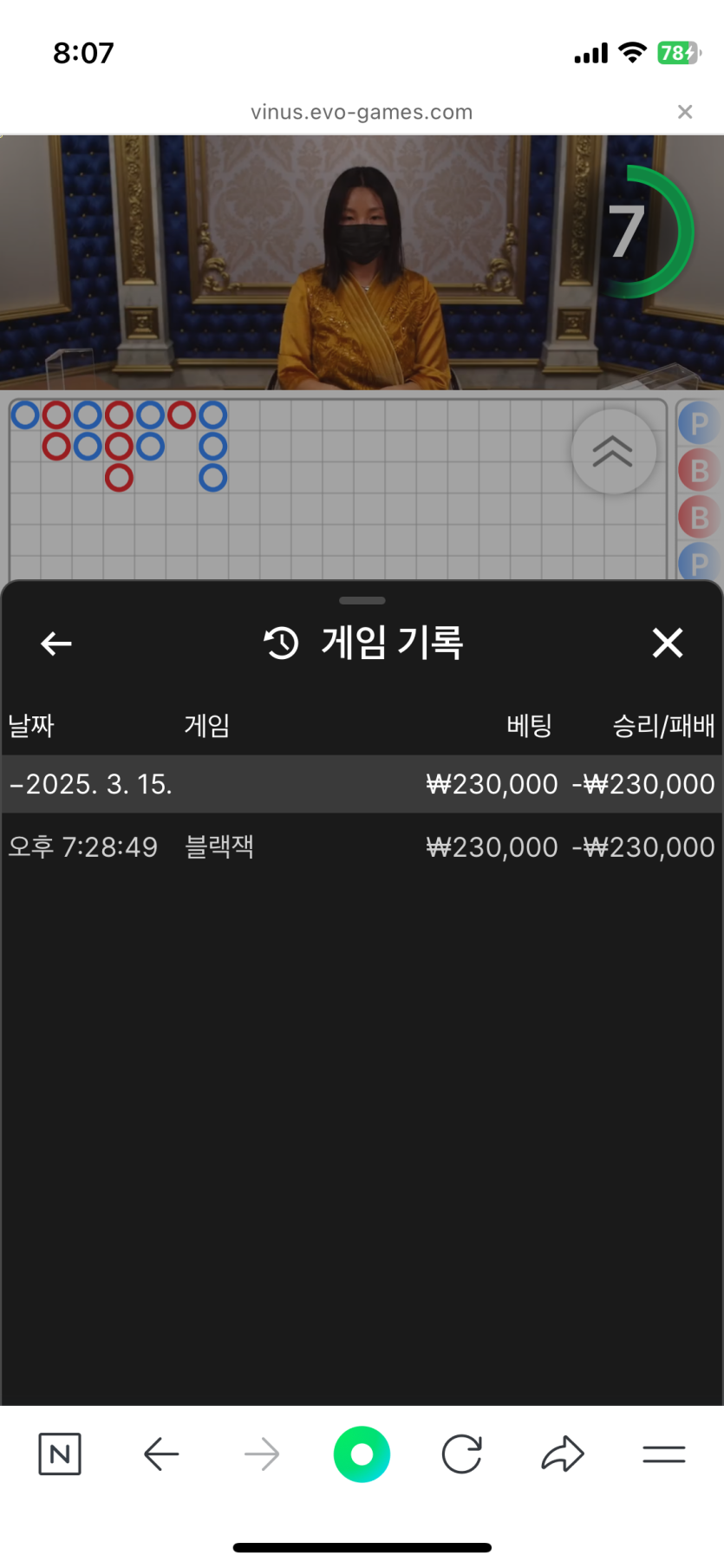Open the Naver home N button
This screenshot has height=1568, width=724.
[x=60, y=1454]
